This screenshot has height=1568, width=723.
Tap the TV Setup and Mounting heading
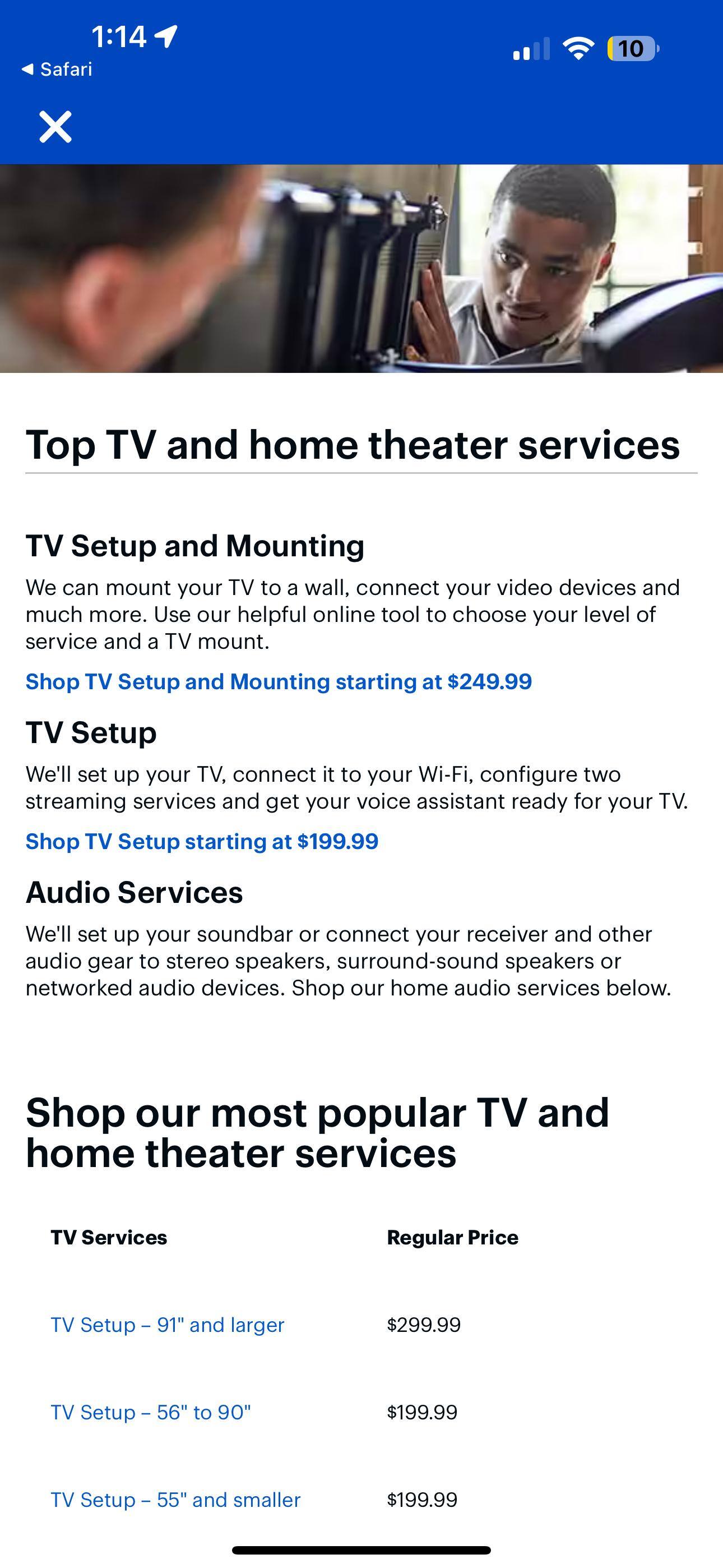click(x=194, y=547)
